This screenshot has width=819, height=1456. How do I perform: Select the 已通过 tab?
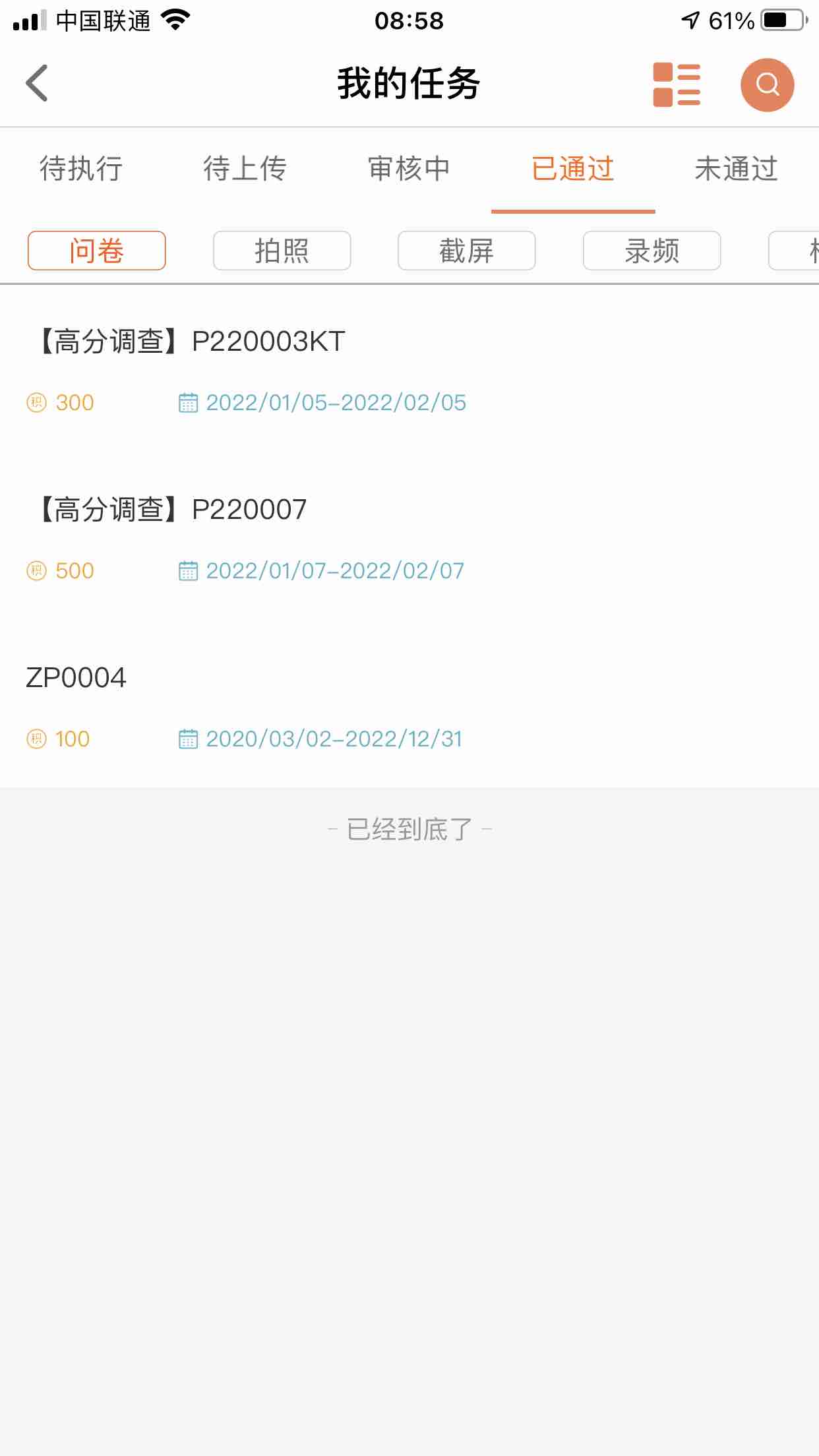(x=573, y=169)
